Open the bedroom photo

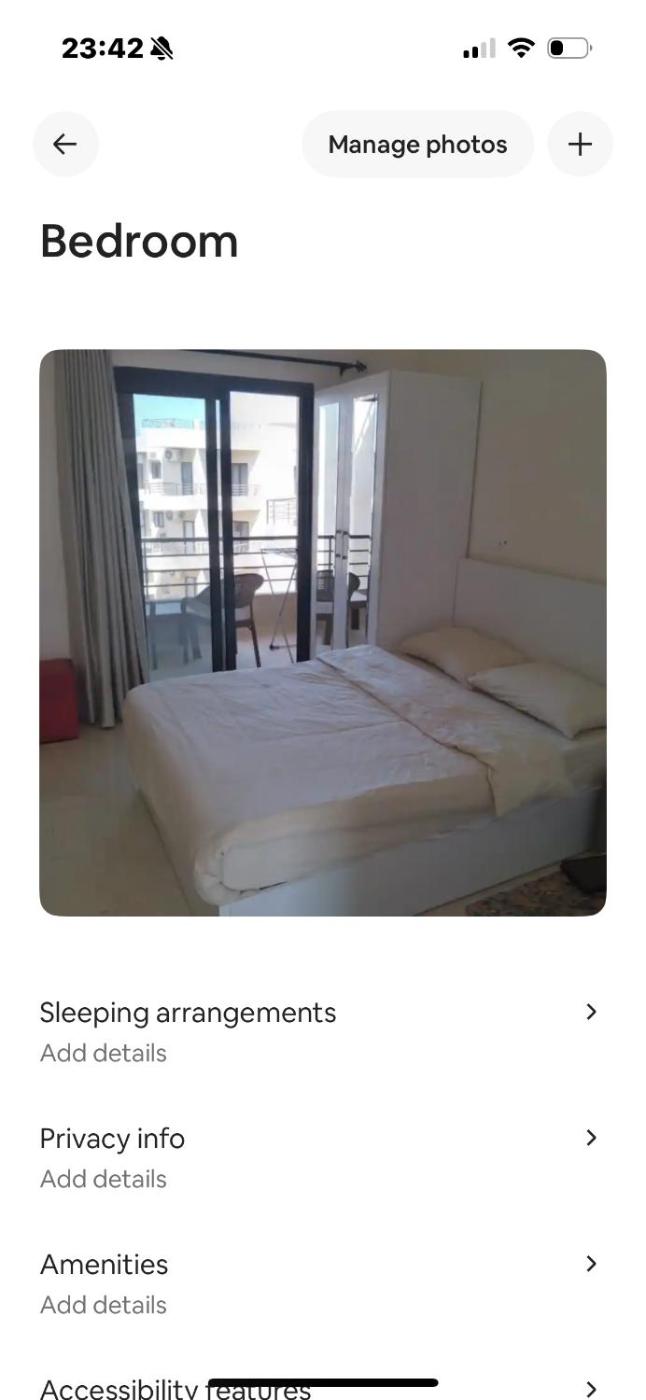(x=322, y=632)
